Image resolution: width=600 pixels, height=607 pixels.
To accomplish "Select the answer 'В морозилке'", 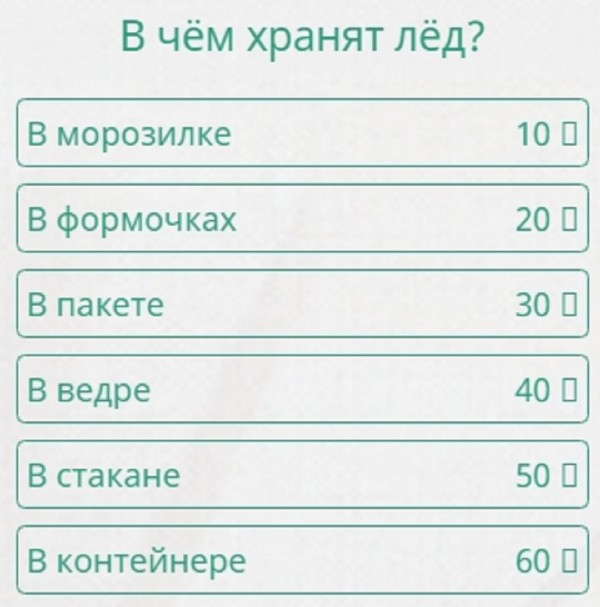I will [300, 133].
